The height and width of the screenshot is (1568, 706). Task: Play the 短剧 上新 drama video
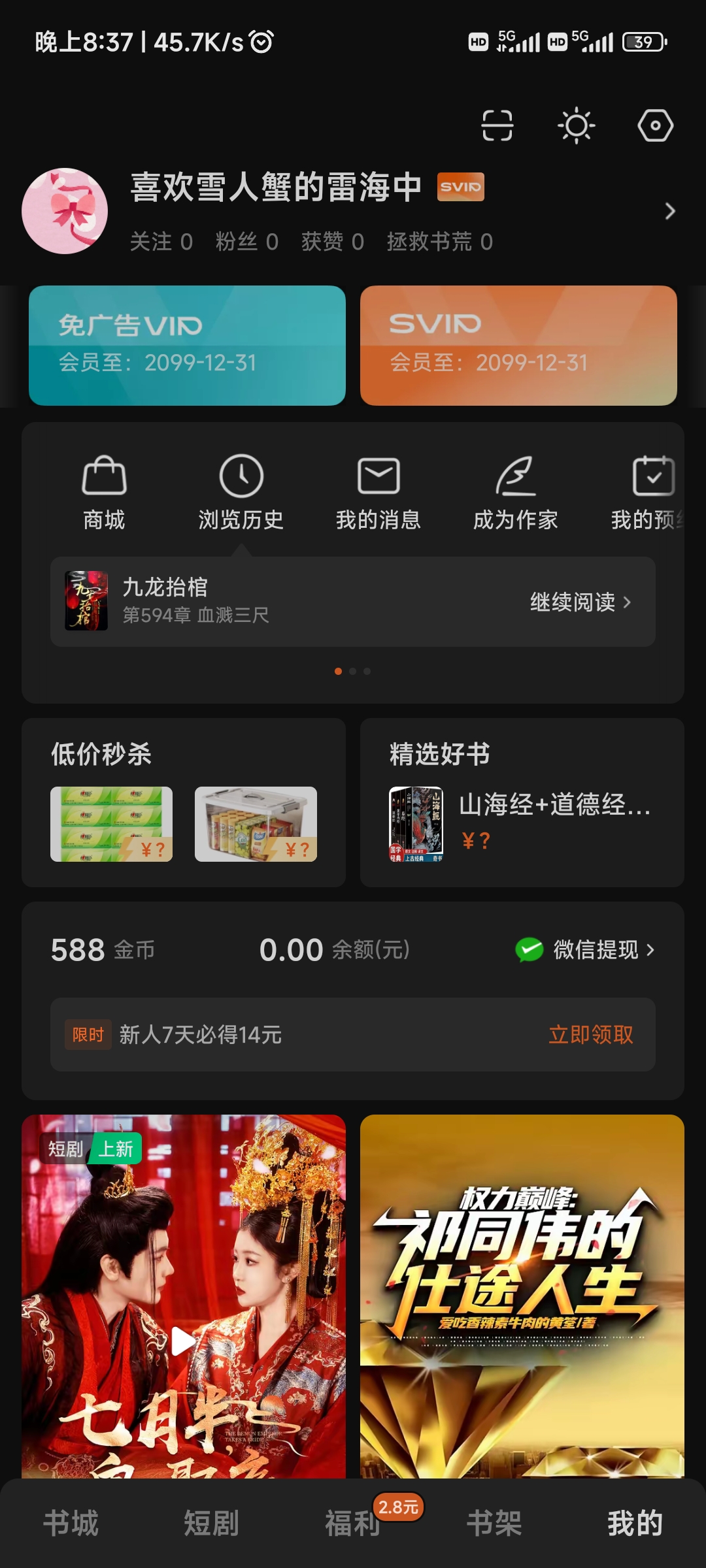(x=183, y=1341)
